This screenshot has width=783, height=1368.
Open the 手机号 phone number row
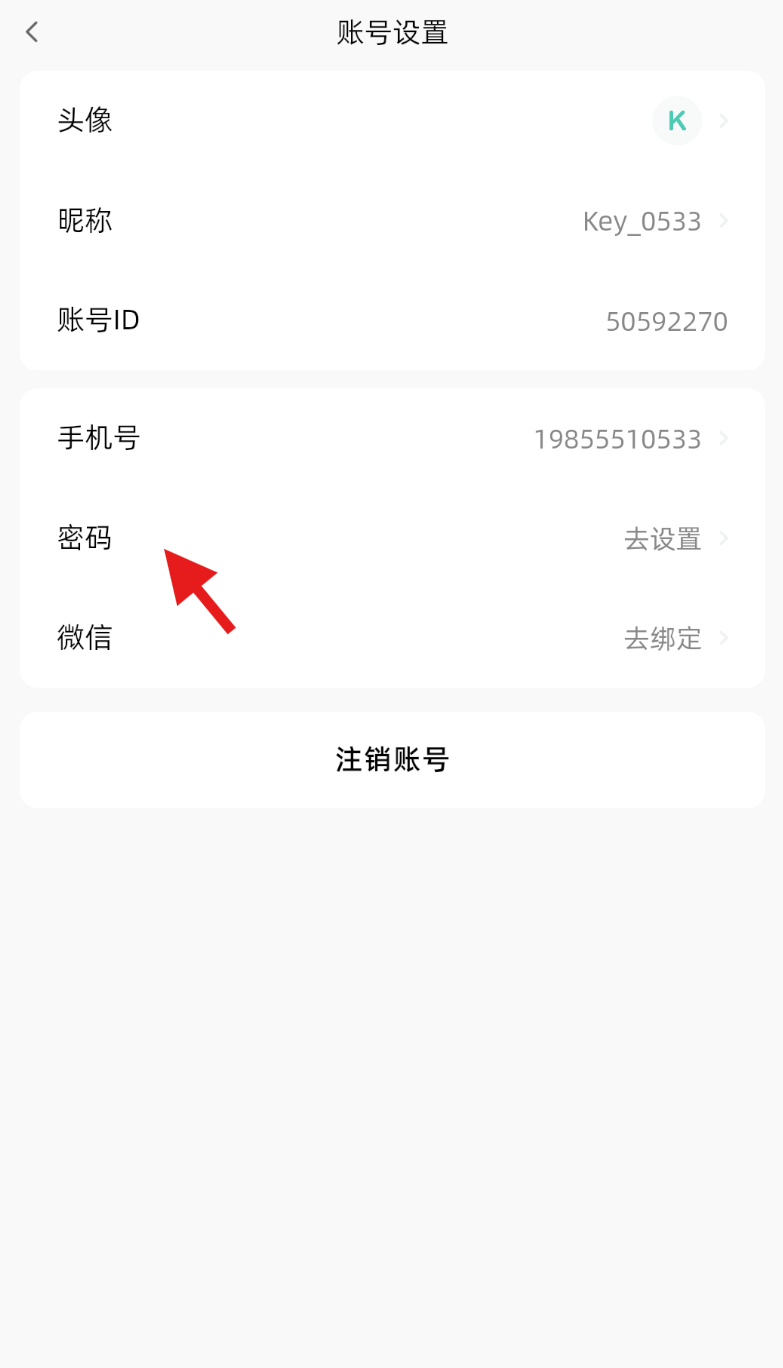tap(392, 438)
